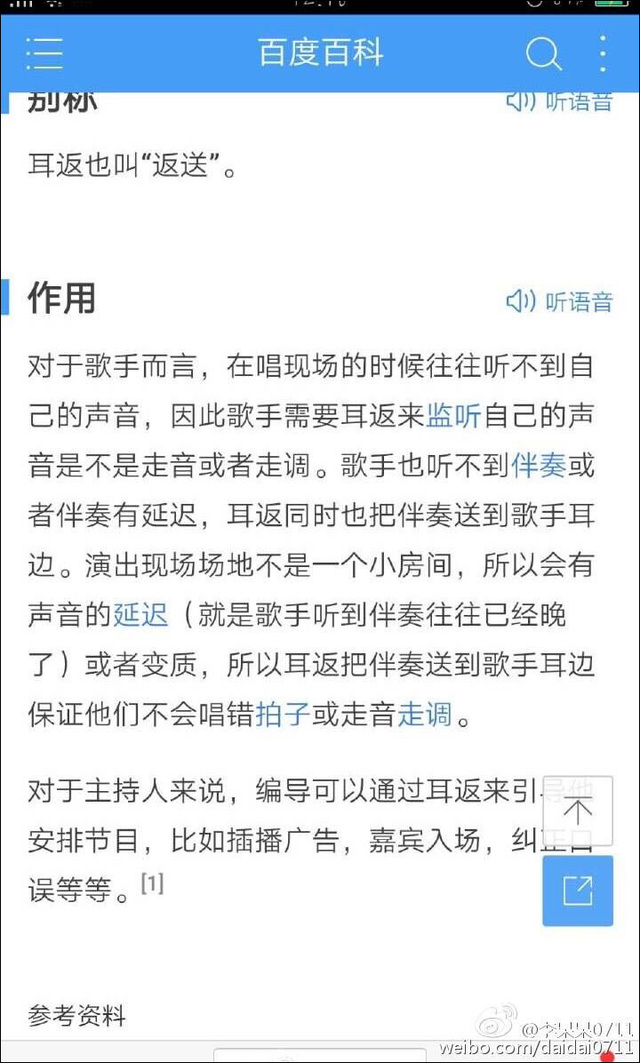Tap the blue share floating button
Viewport: 640px width, 1063px height.
coord(578,890)
